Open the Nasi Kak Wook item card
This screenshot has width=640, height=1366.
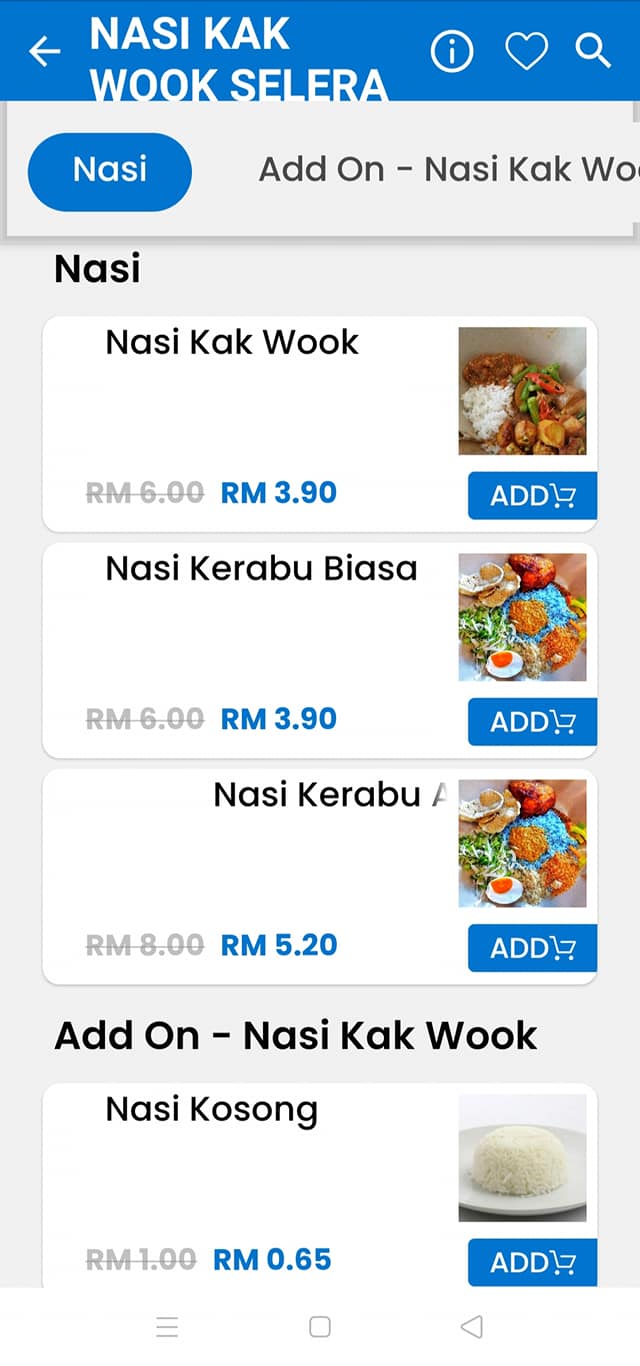point(320,424)
